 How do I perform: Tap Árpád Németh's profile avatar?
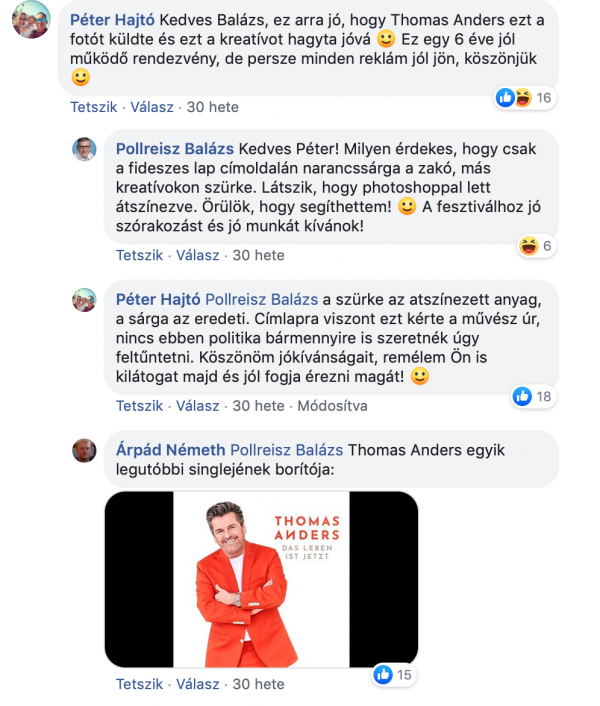tap(84, 450)
